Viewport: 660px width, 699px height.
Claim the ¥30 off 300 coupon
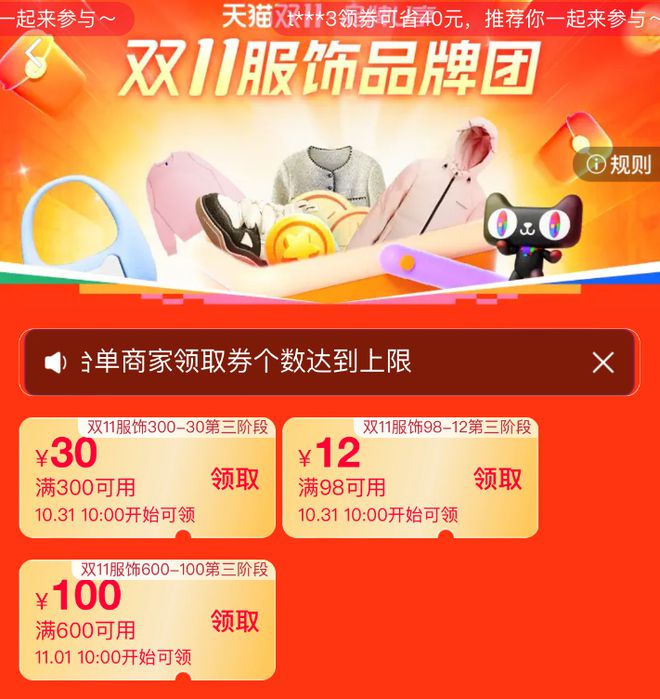[235, 479]
